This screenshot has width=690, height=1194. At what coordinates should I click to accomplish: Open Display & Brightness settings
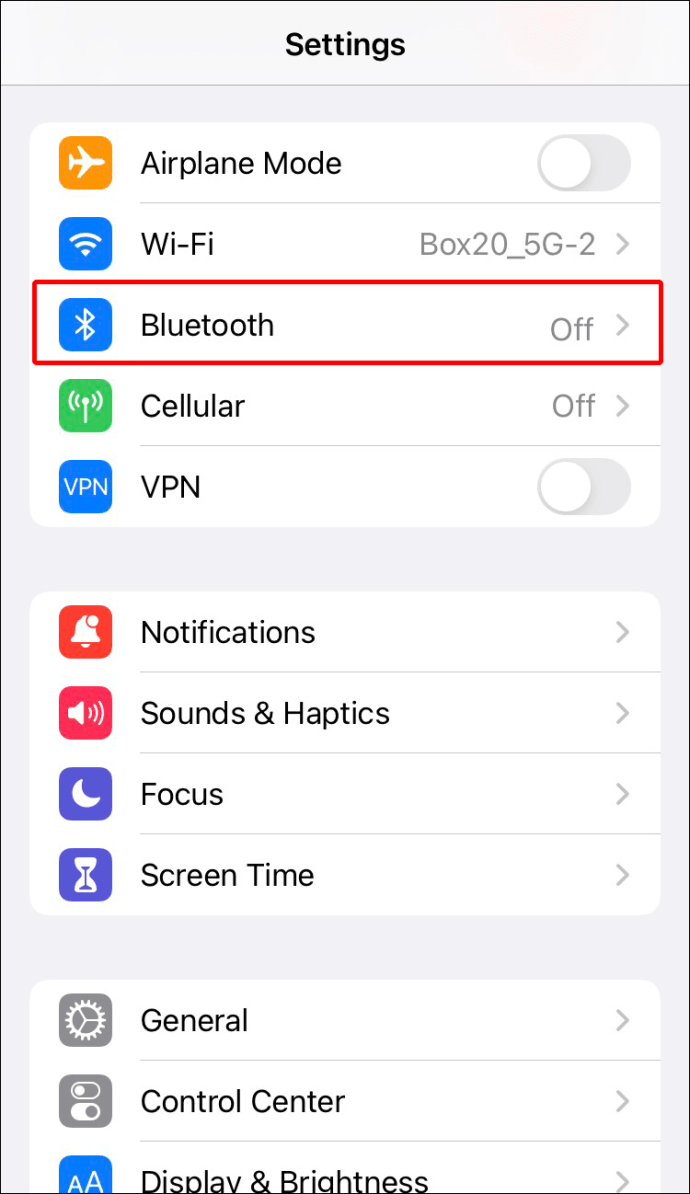pos(345,1178)
